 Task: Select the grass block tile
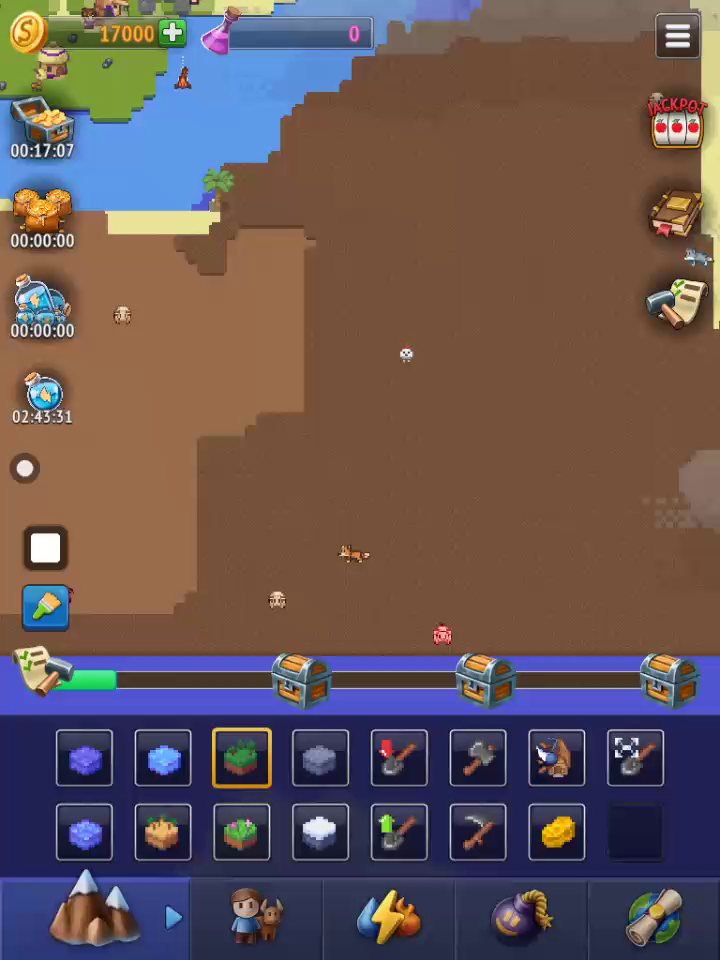(242, 758)
